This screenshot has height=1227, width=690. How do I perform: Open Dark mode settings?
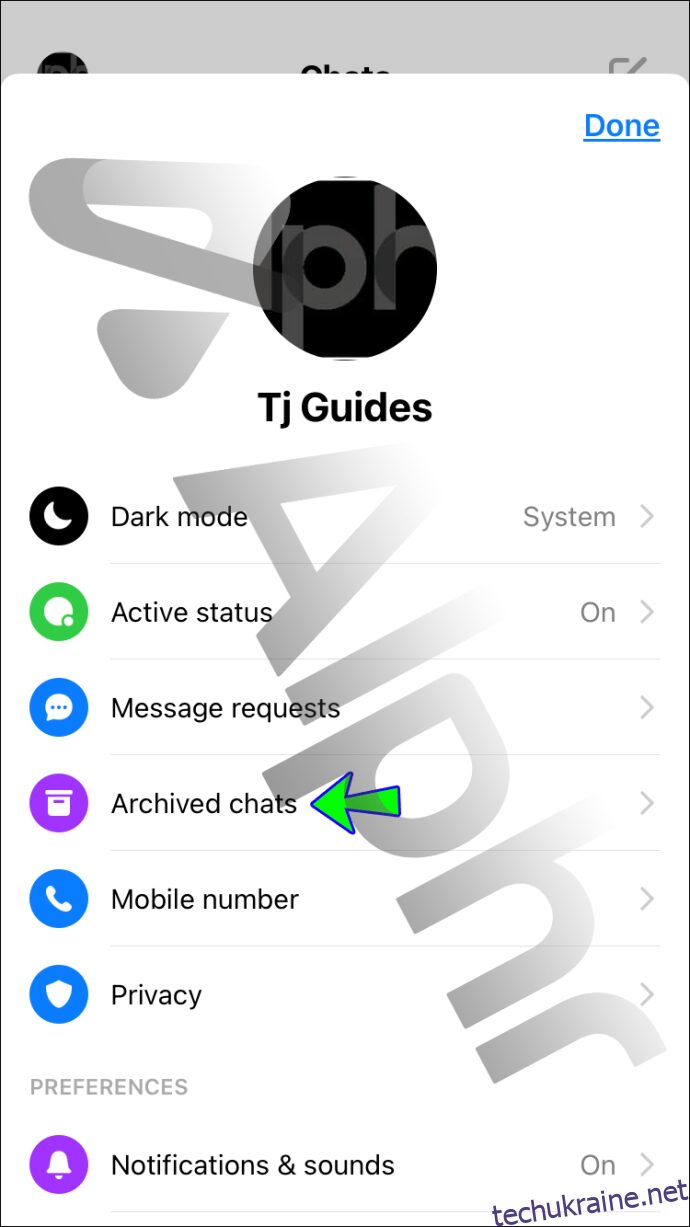pos(345,517)
